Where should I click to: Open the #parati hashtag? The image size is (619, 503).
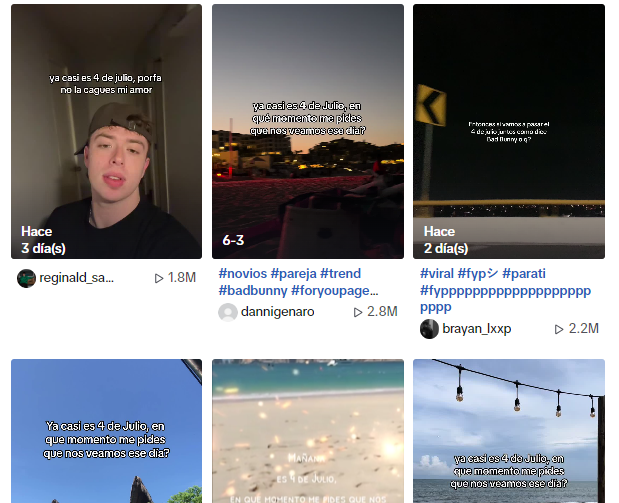pos(524,274)
